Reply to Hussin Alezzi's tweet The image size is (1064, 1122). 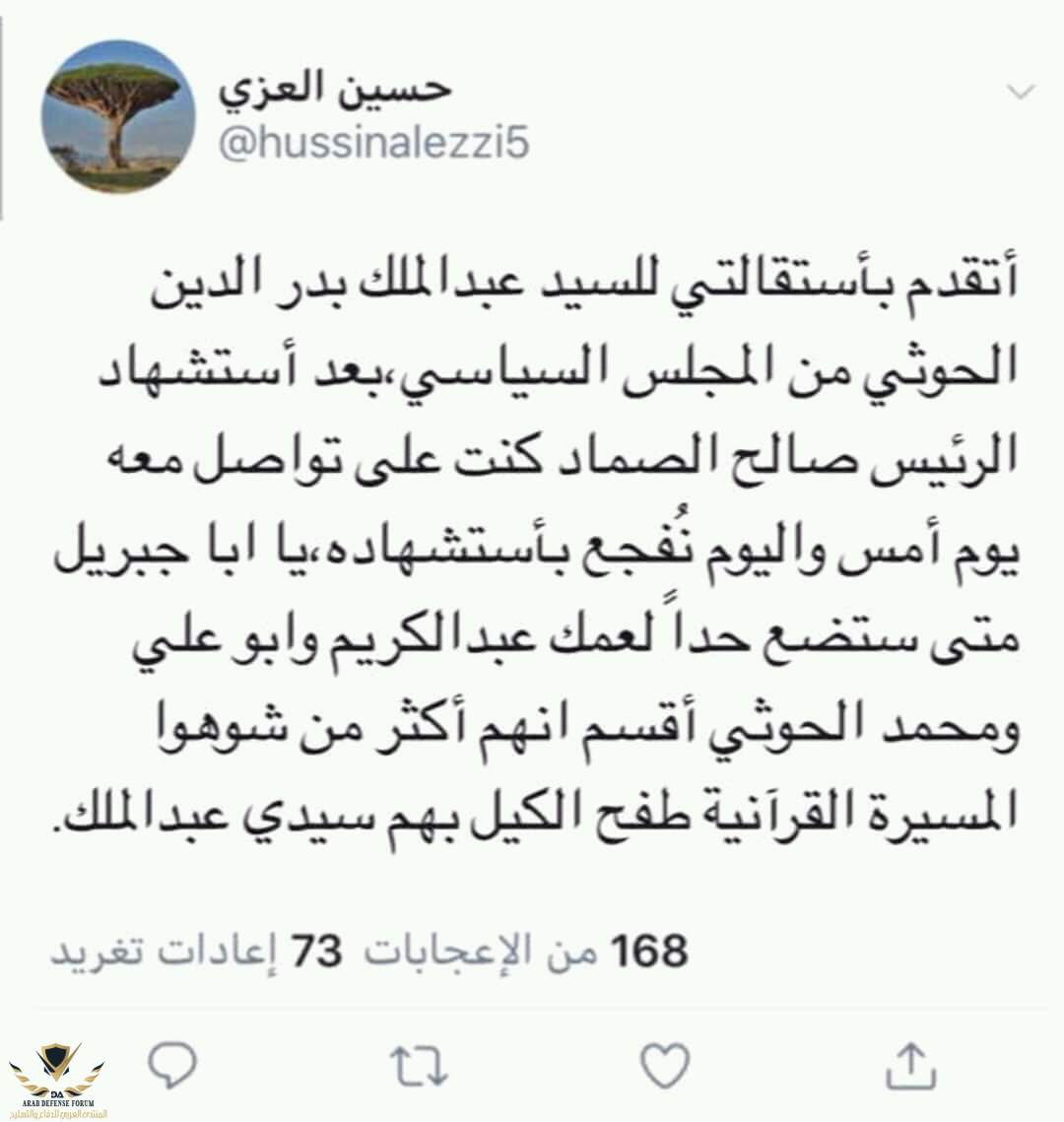click(x=173, y=1066)
